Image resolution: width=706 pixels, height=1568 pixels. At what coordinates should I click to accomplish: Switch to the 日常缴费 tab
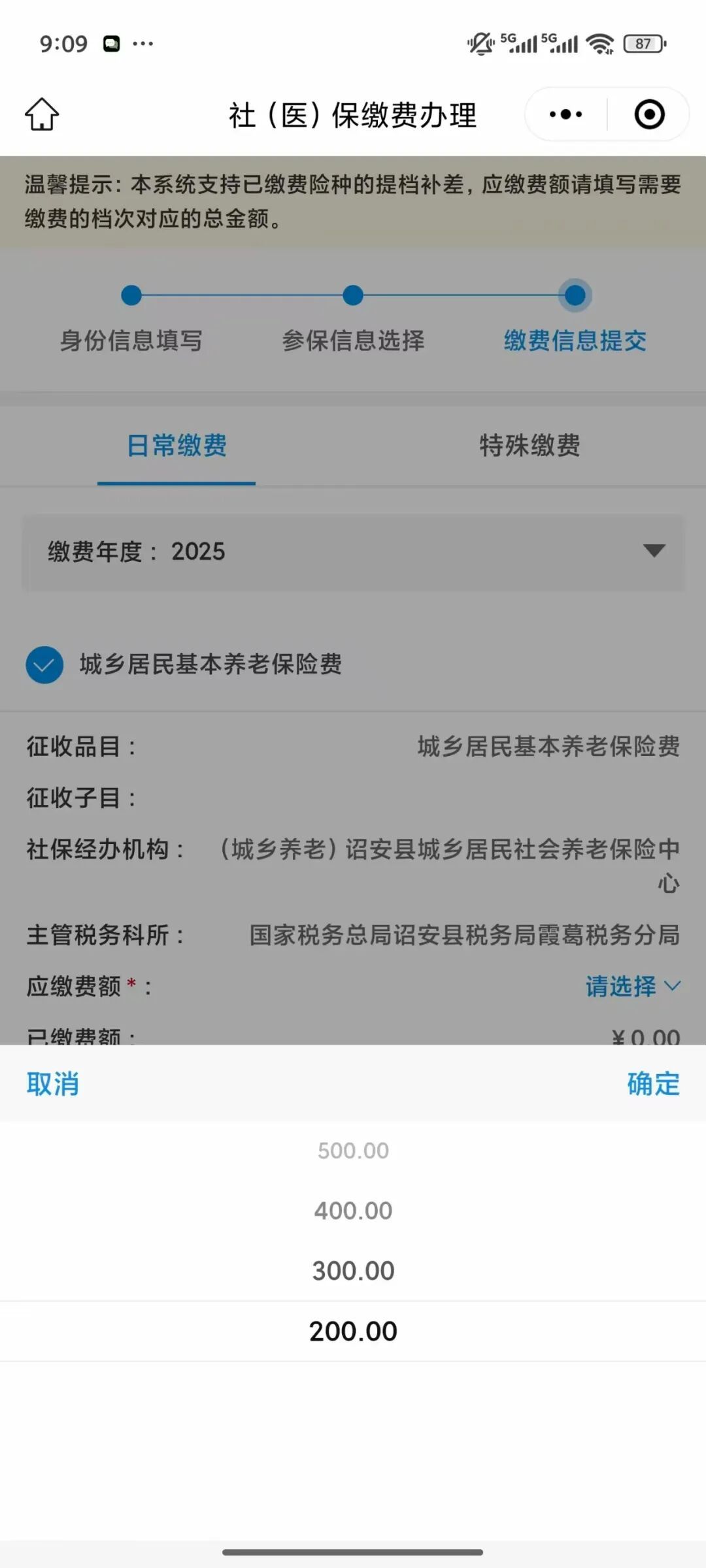point(176,446)
